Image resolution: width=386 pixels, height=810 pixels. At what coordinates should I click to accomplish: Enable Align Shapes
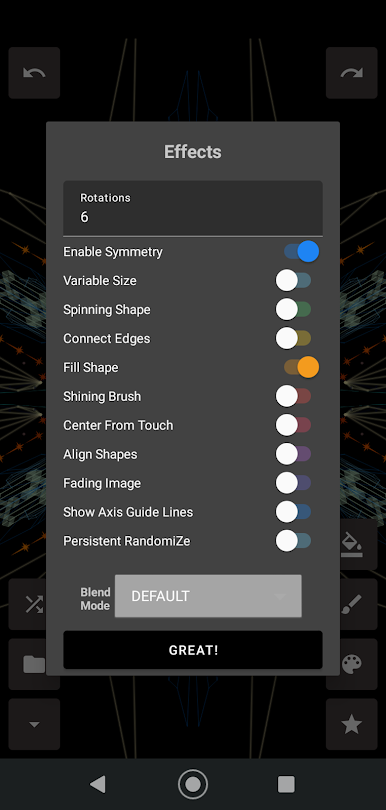[293, 454]
